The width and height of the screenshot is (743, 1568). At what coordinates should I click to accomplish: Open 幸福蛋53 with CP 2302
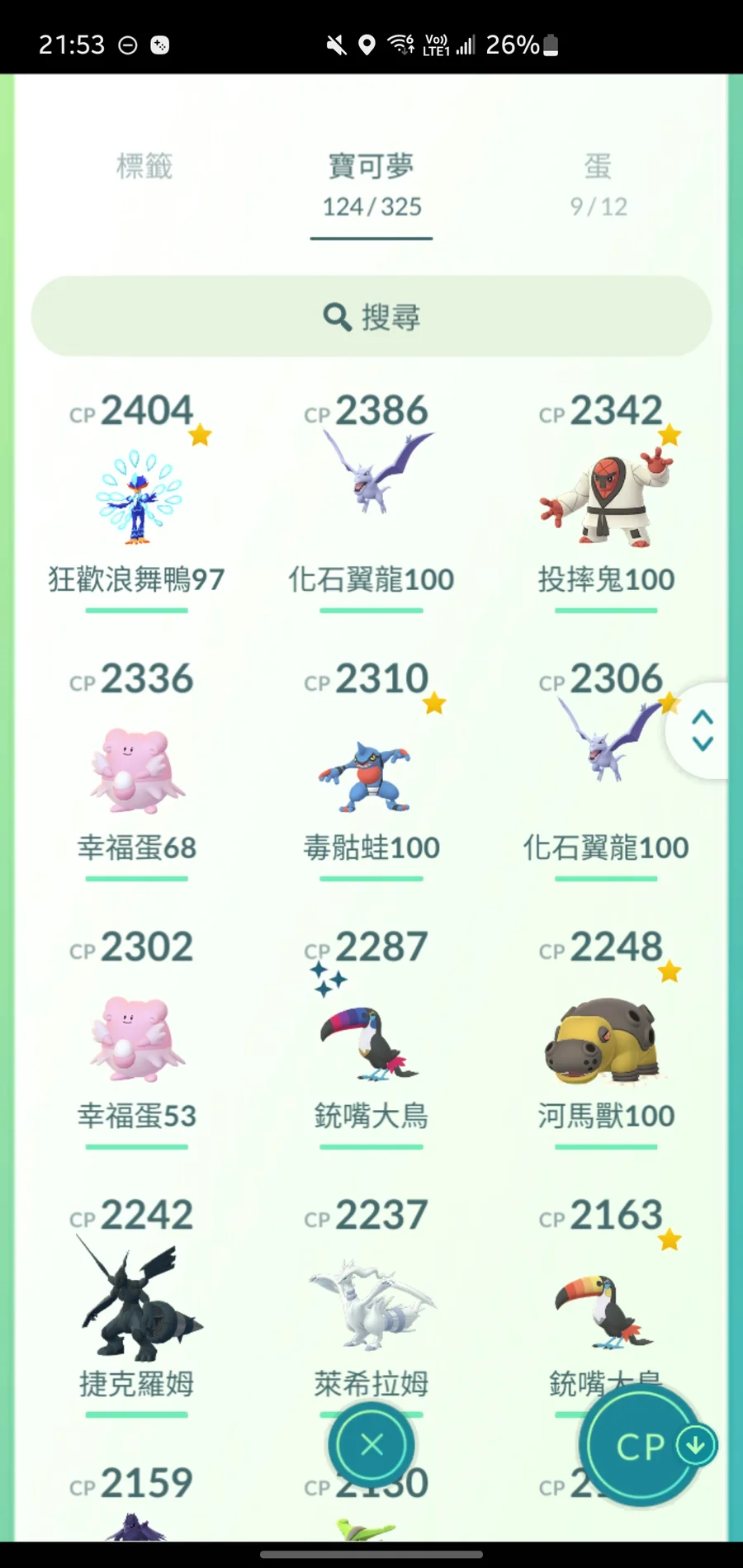tap(137, 1037)
